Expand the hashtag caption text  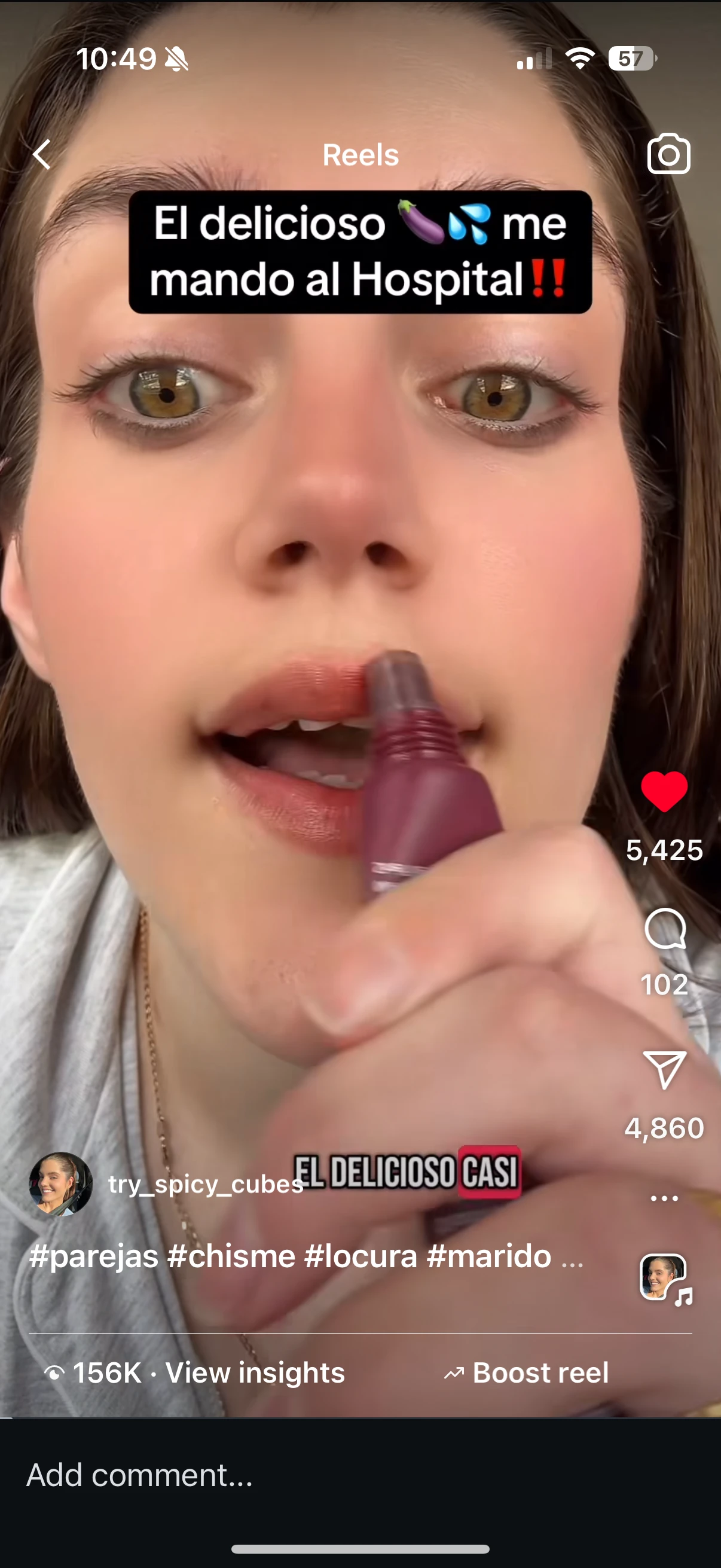click(306, 1256)
